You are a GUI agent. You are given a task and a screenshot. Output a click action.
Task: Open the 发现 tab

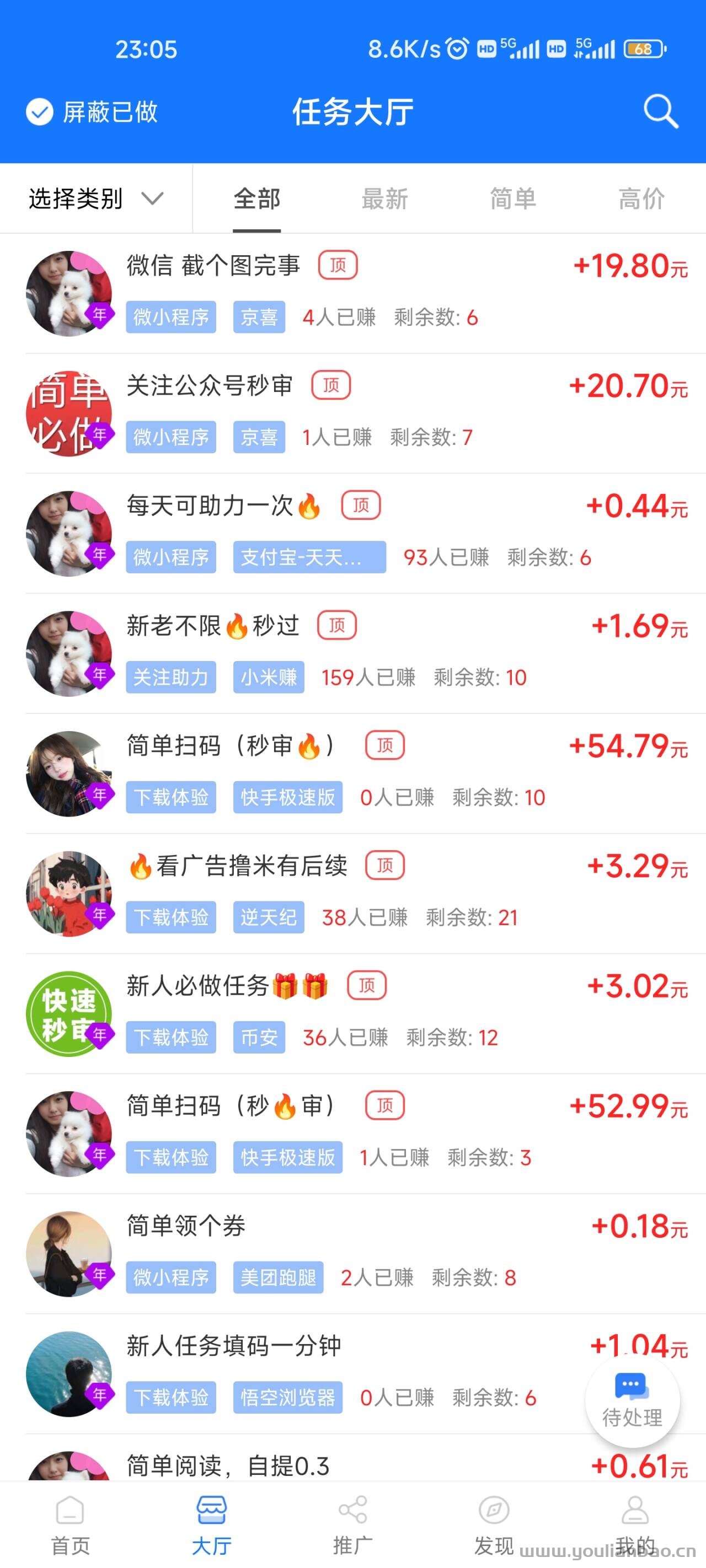(x=494, y=1525)
